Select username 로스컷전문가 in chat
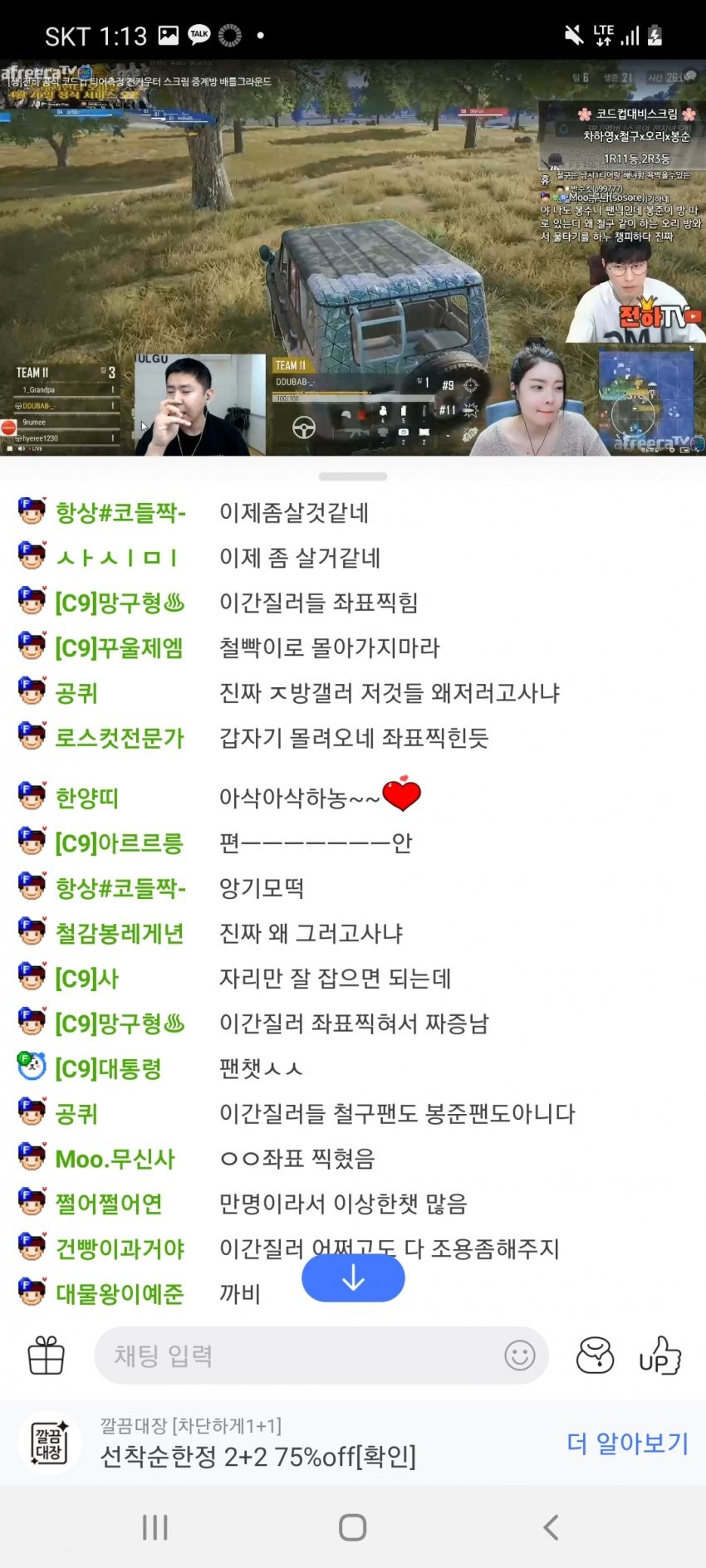This screenshot has width=706, height=1568. click(120, 738)
